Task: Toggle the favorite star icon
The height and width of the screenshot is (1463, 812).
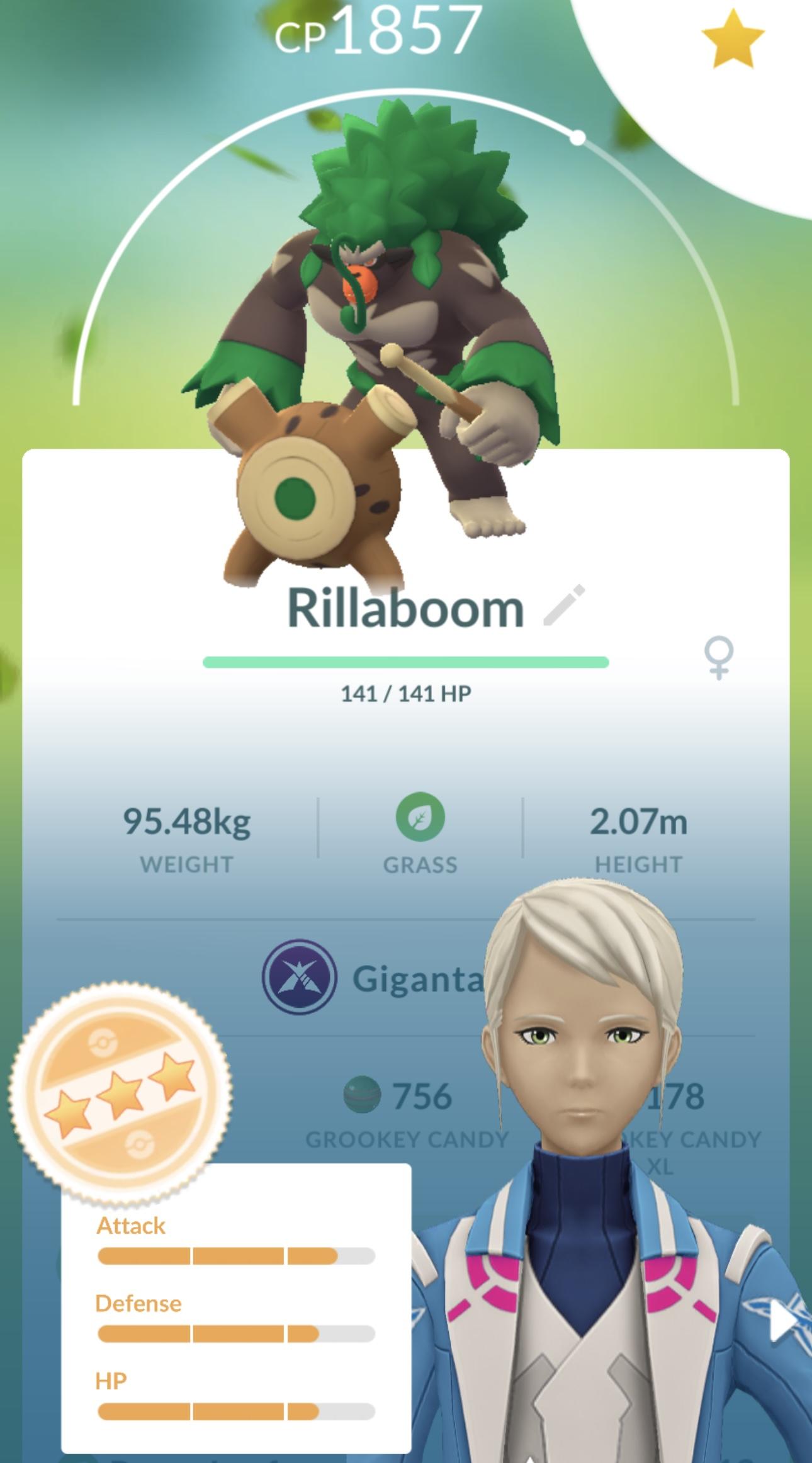Action: 733,39
